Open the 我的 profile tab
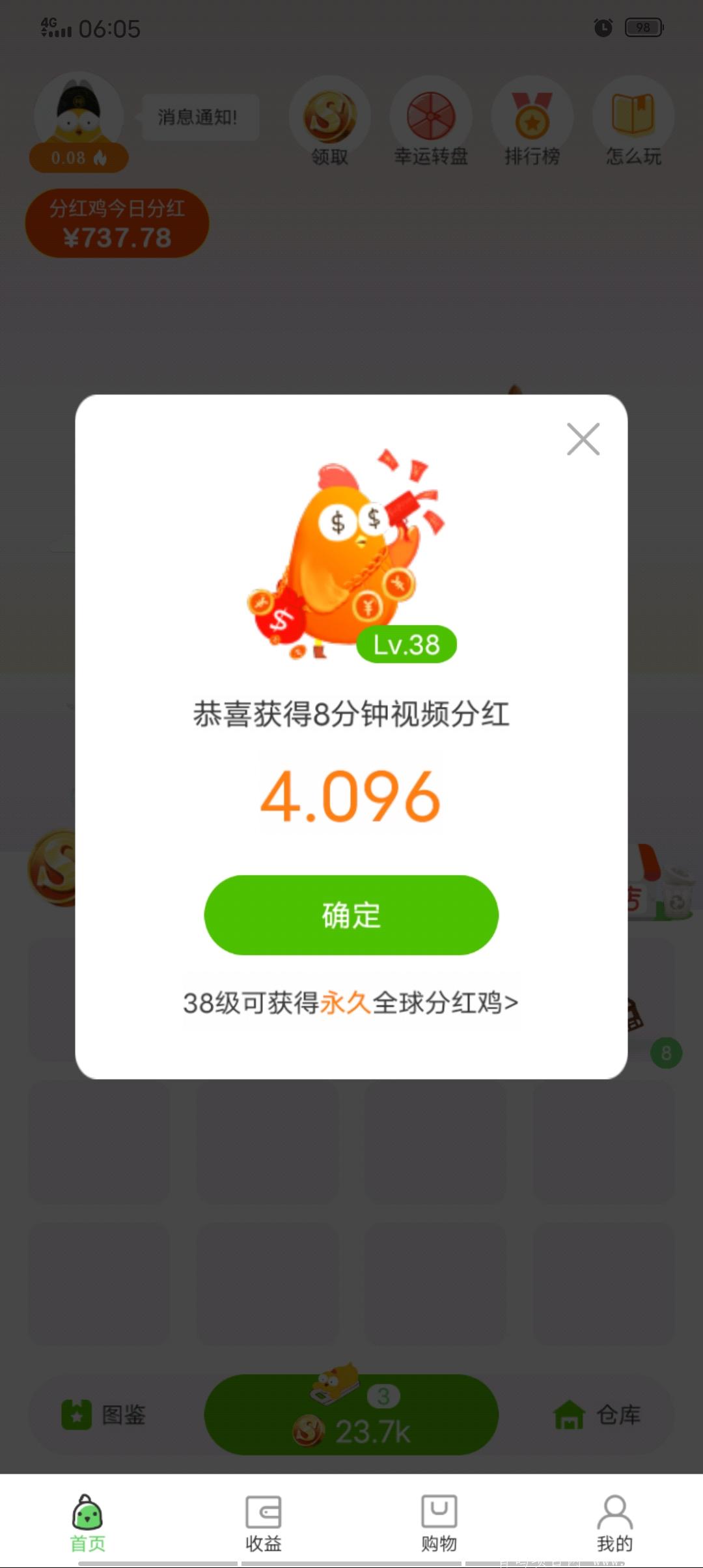Screen dimensions: 703x1568 pyautogui.click(x=614, y=1522)
